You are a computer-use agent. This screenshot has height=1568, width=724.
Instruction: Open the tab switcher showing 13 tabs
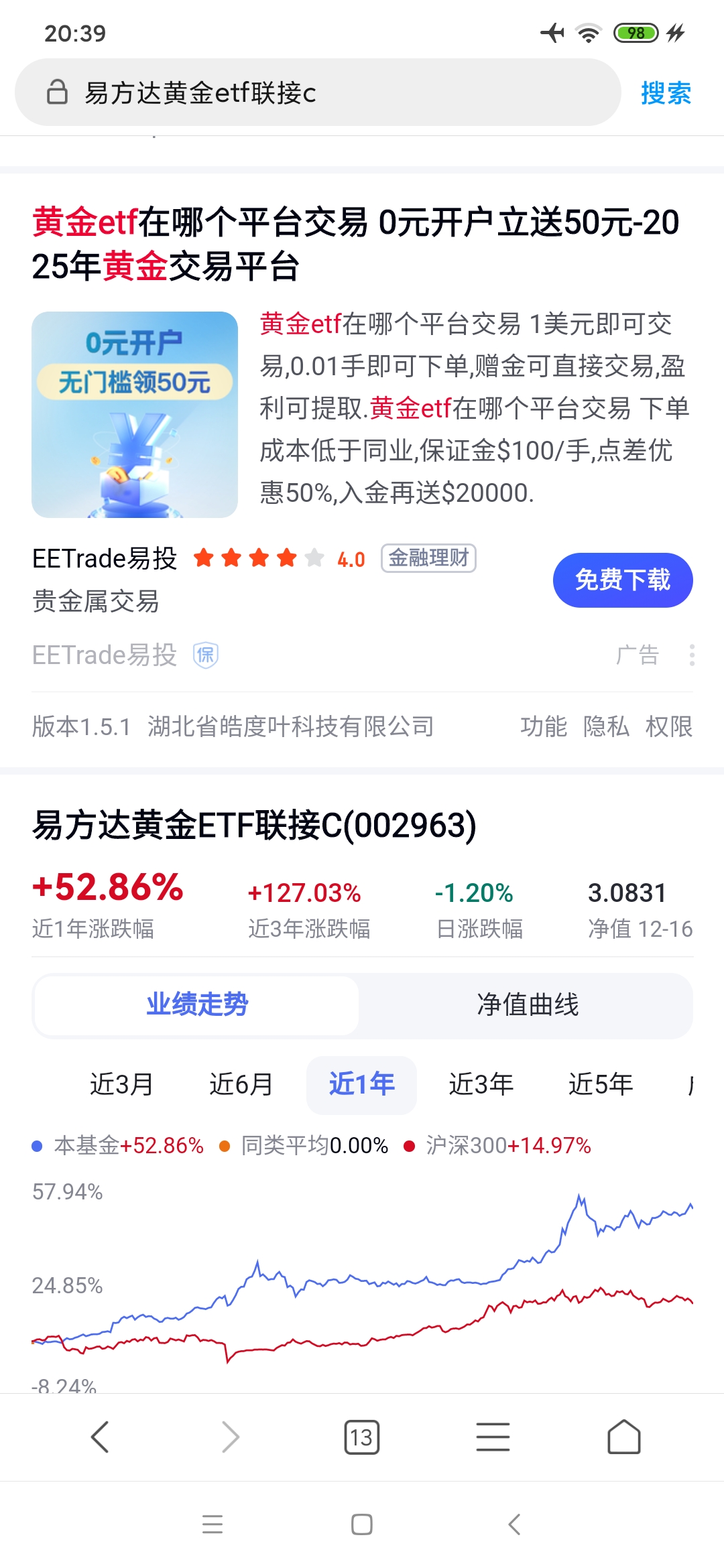coord(361,1437)
